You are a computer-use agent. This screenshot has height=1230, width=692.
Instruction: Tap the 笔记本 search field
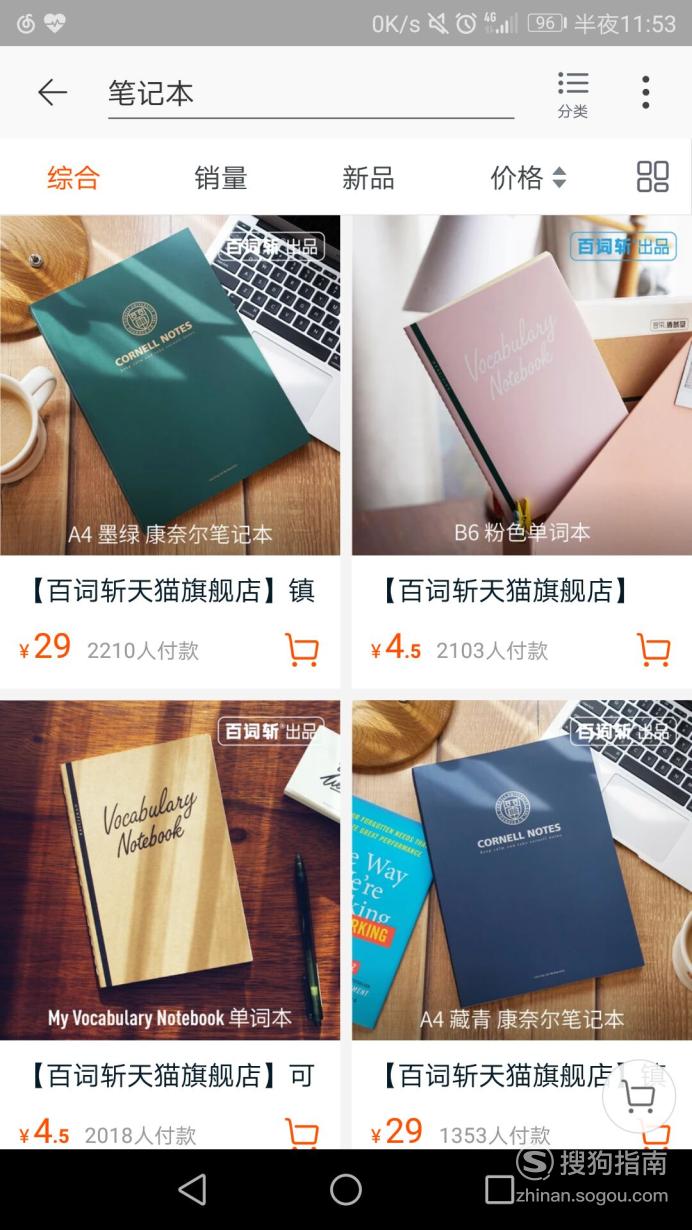(x=310, y=94)
